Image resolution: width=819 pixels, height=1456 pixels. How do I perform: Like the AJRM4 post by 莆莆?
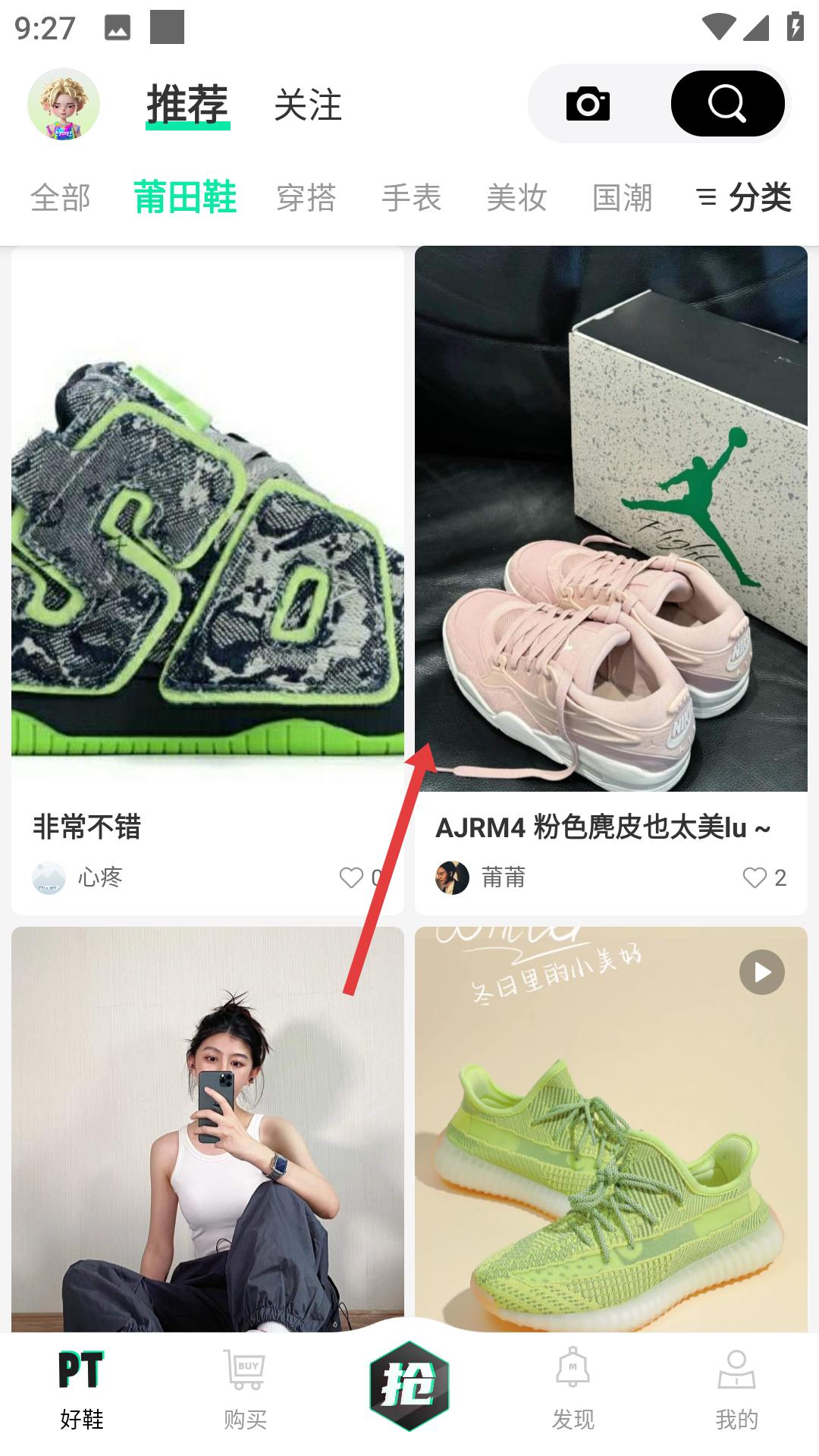click(755, 877)
